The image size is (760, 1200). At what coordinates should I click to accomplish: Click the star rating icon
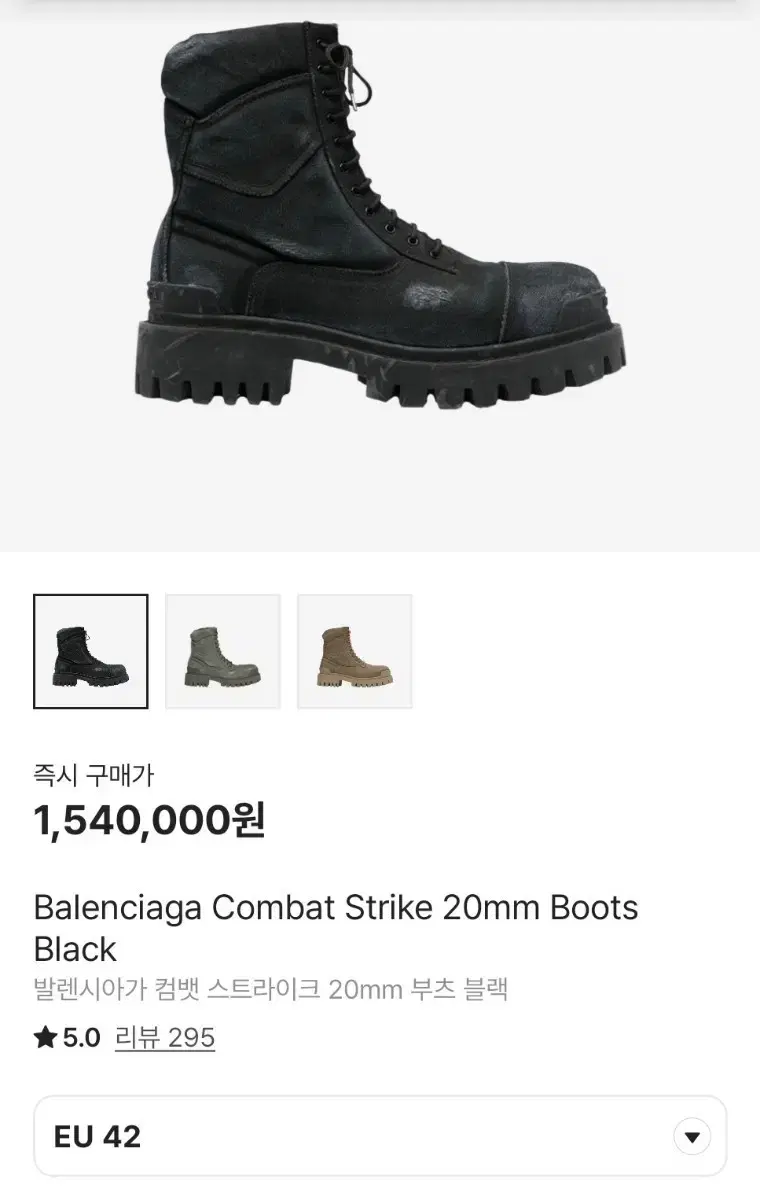46,1038
